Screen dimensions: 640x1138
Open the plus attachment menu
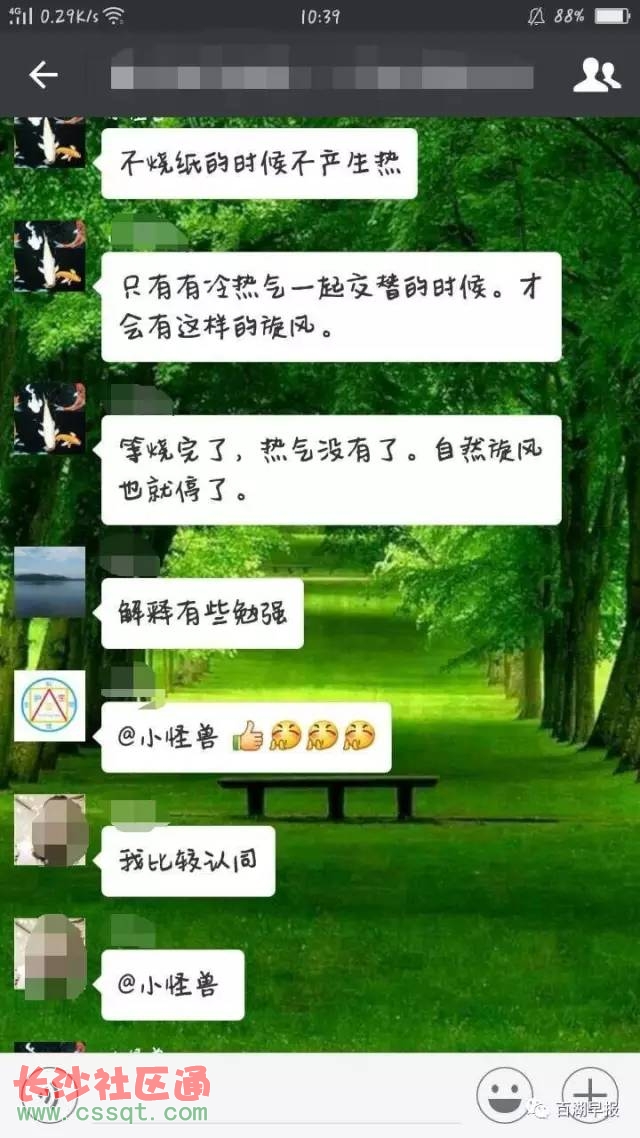[589, 1094]
